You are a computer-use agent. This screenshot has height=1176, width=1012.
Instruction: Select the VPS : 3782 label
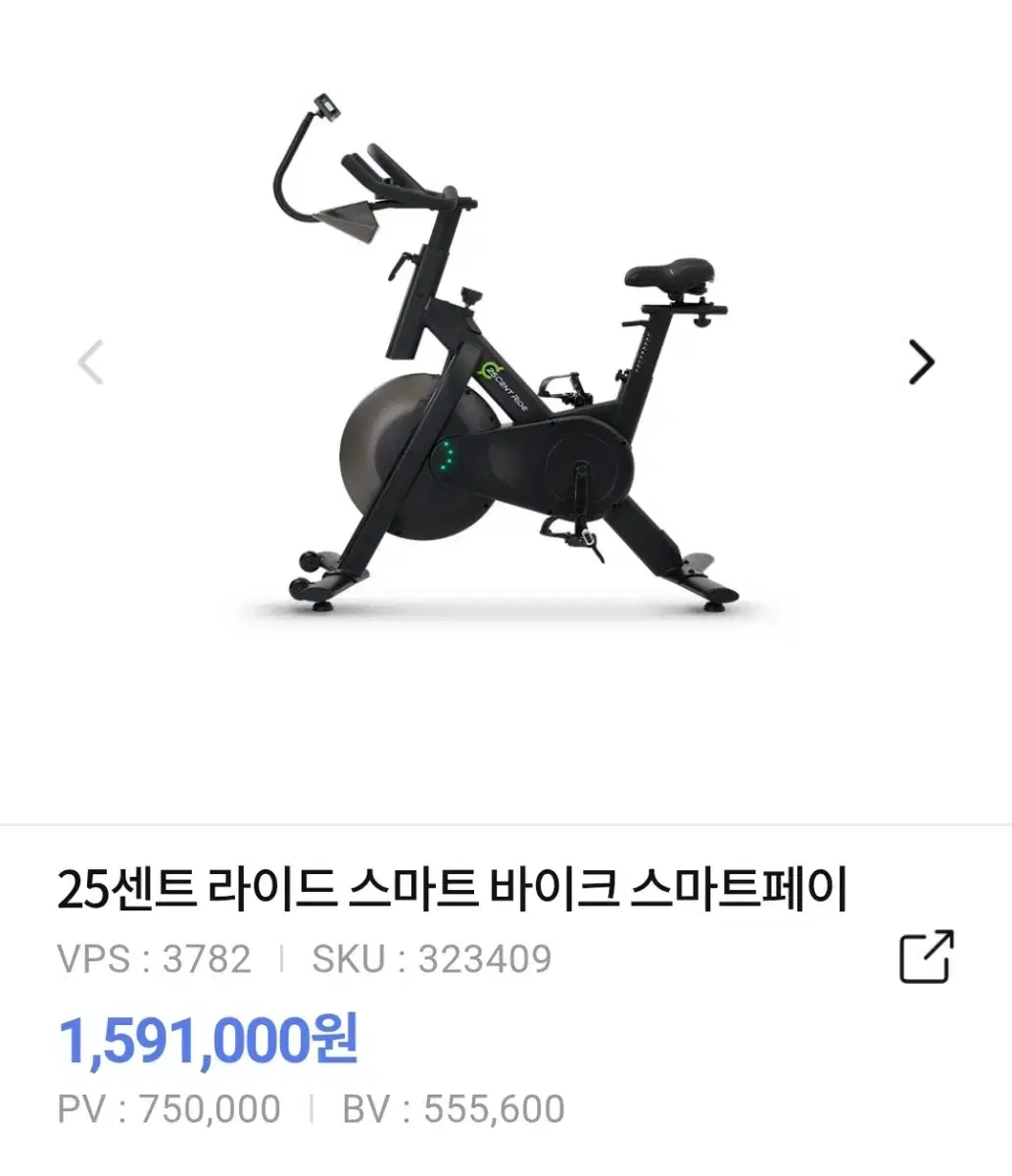(153, 957)
